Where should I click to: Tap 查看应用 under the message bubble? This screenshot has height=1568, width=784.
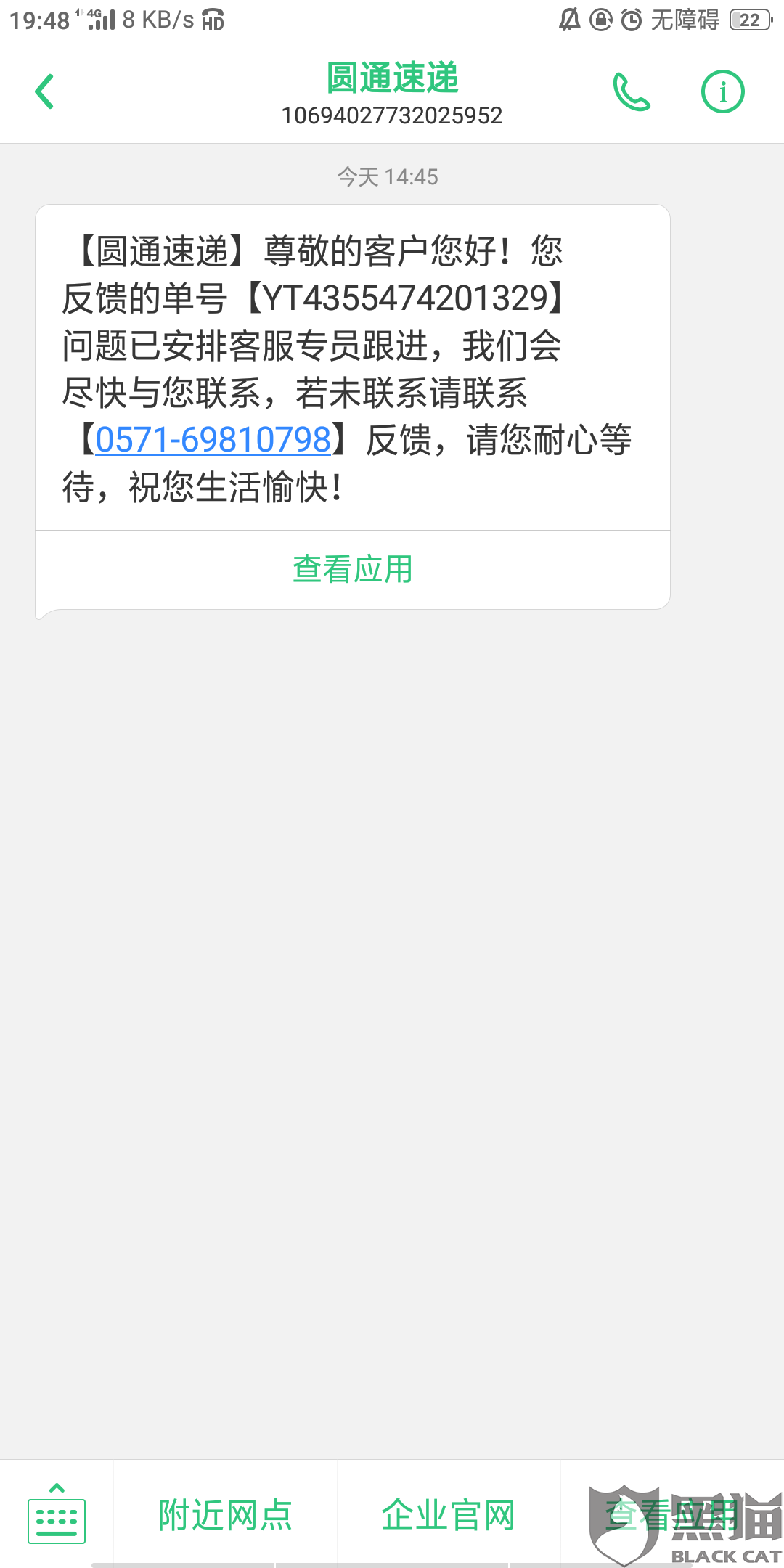tap(353, 570)
